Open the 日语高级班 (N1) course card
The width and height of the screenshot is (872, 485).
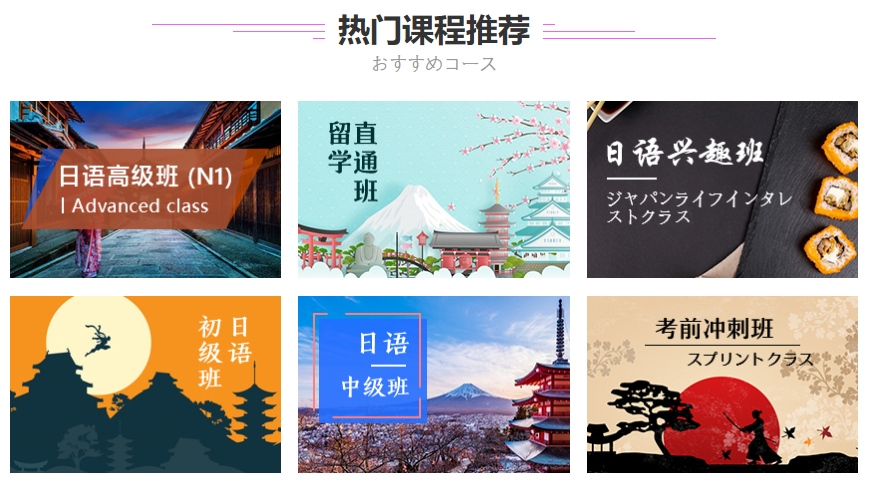tap(145, 189)
